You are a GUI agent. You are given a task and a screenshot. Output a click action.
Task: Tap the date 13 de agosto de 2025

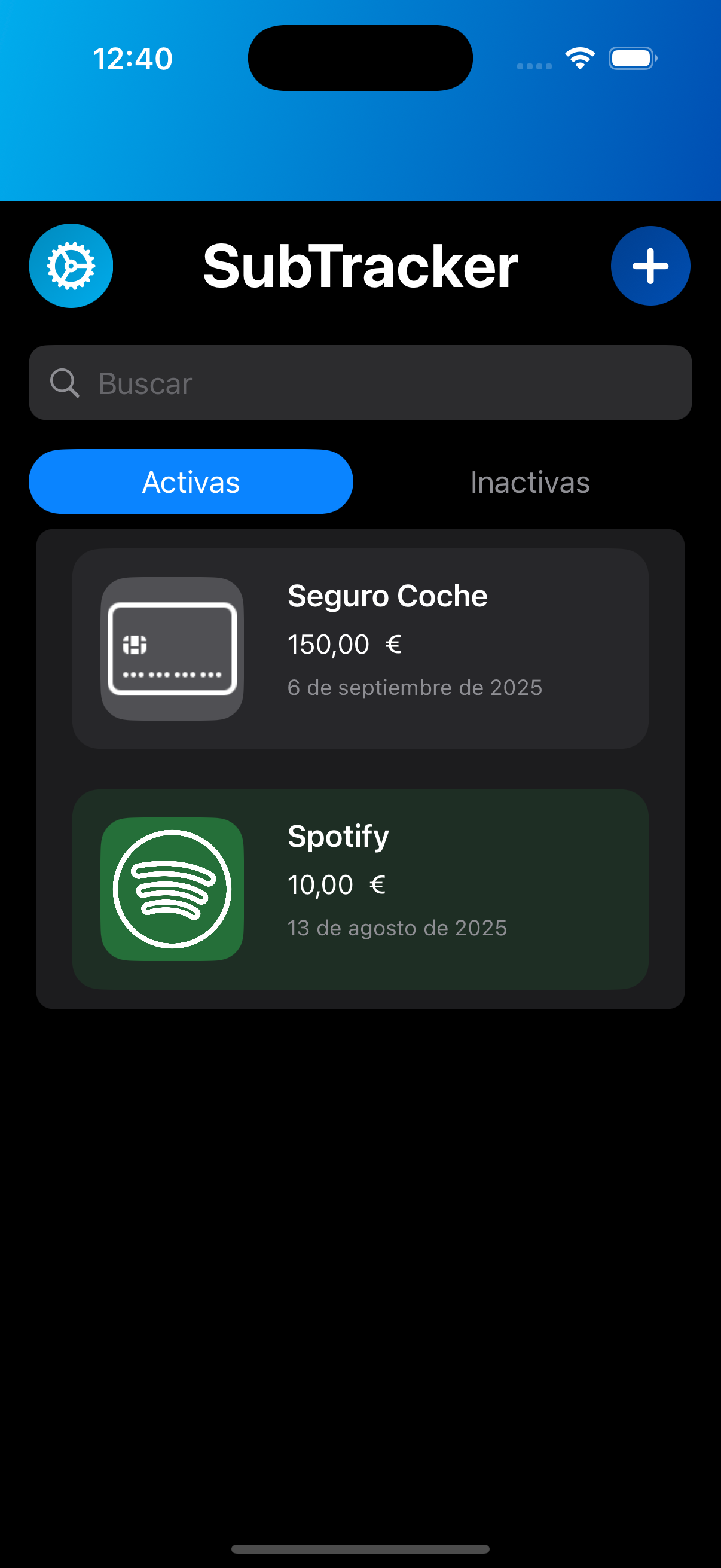[x=396, y=928]
